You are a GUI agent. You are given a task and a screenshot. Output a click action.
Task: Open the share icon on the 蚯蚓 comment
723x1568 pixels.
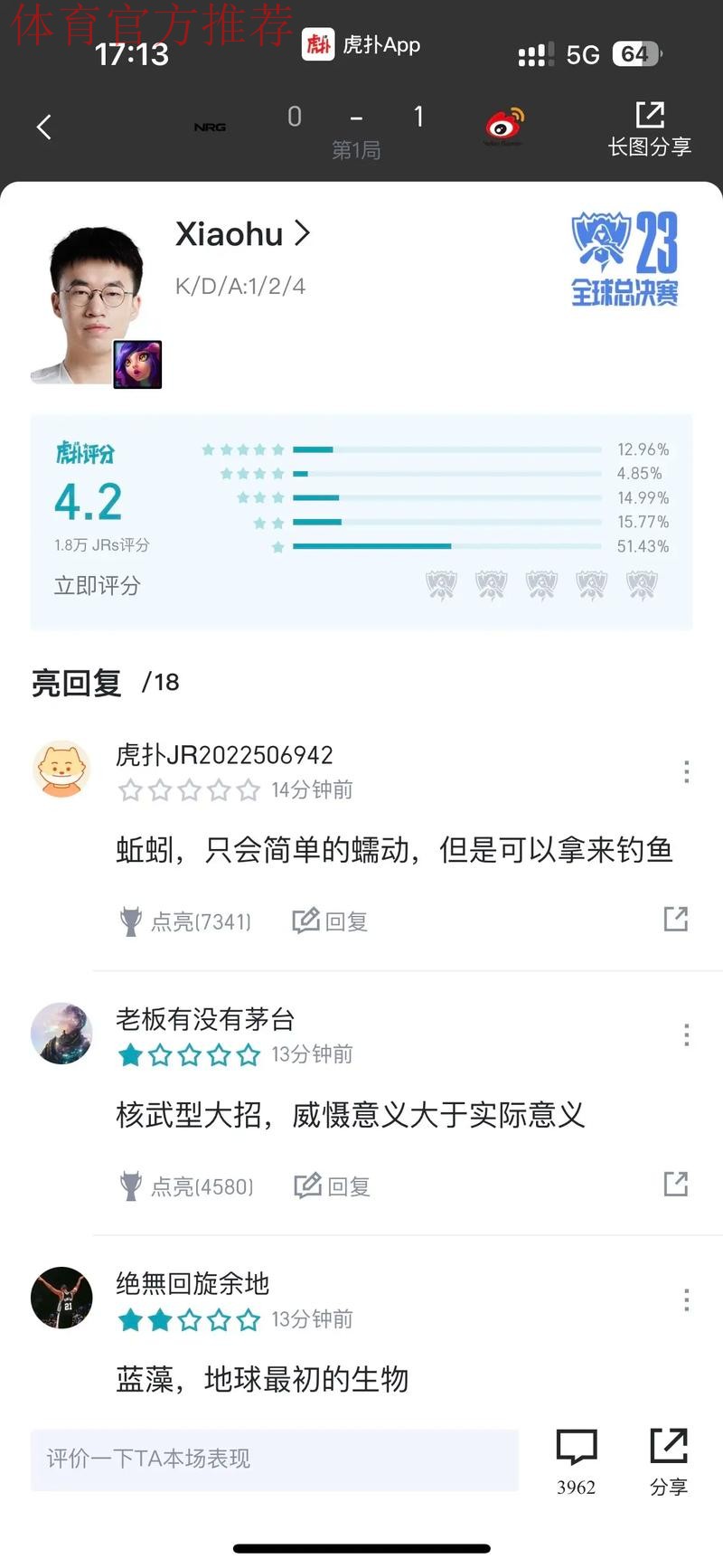pos(676,919)
